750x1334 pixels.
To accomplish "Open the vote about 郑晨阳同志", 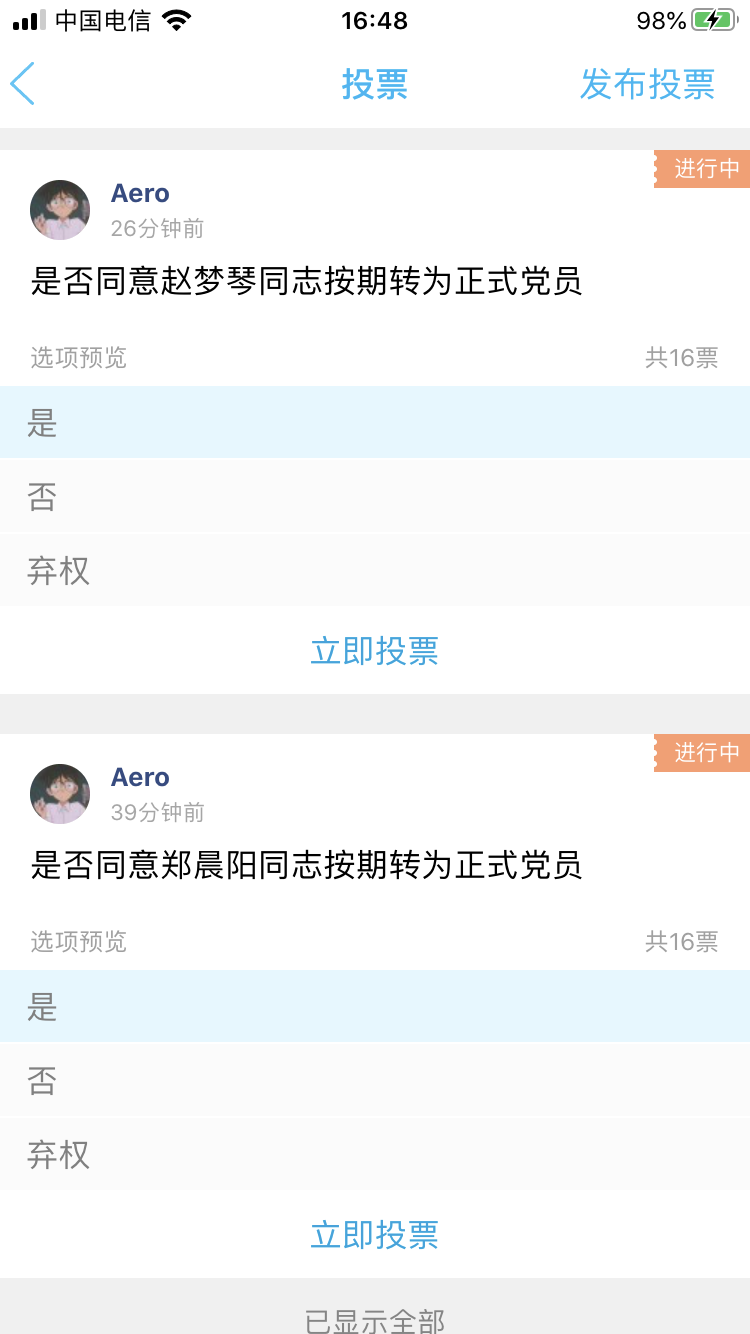I will [x=306, y=866].
